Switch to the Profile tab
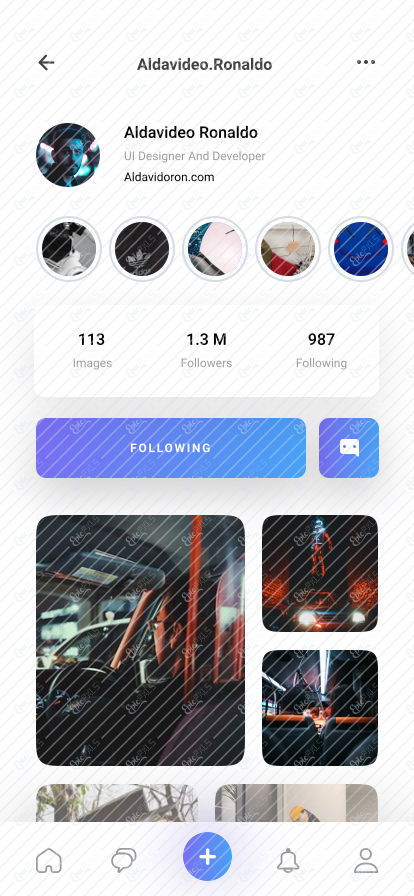The image size is (414, 896). [366, 860]
